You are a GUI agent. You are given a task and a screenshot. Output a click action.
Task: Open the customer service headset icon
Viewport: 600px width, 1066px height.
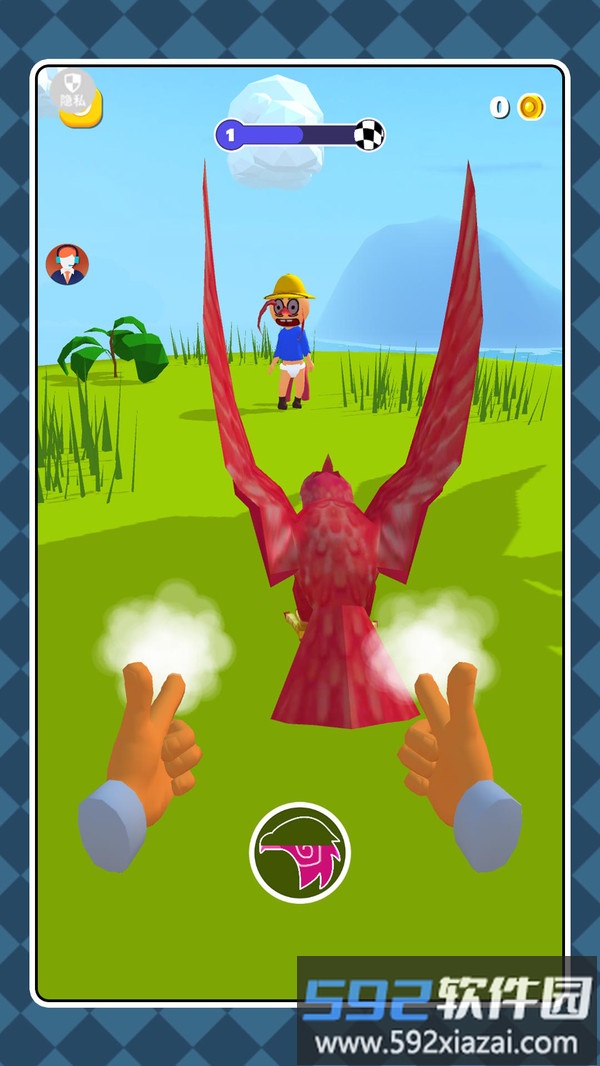tap(67, 264)
